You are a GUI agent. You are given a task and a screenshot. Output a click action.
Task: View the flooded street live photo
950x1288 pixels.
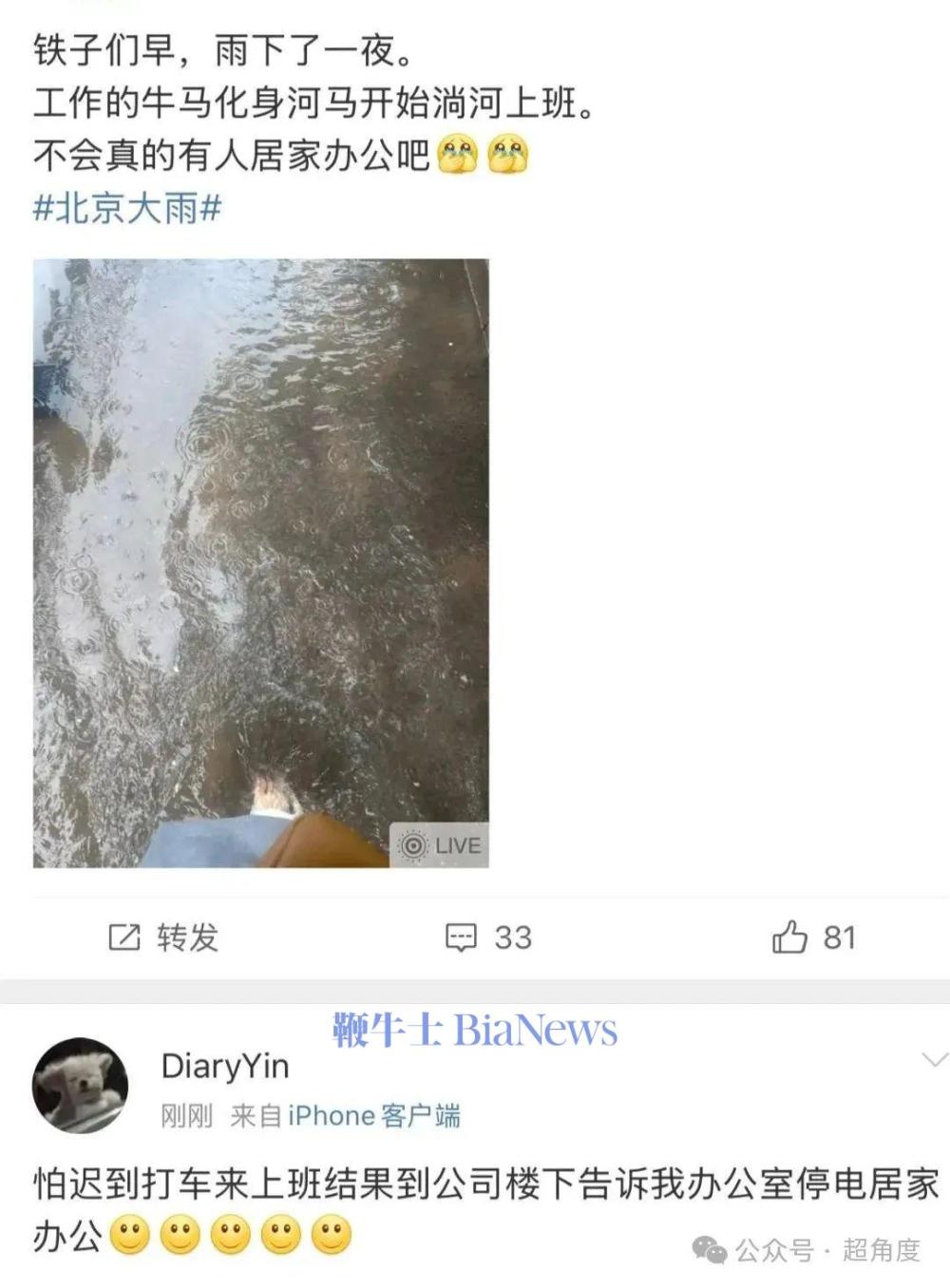point(261,562)
